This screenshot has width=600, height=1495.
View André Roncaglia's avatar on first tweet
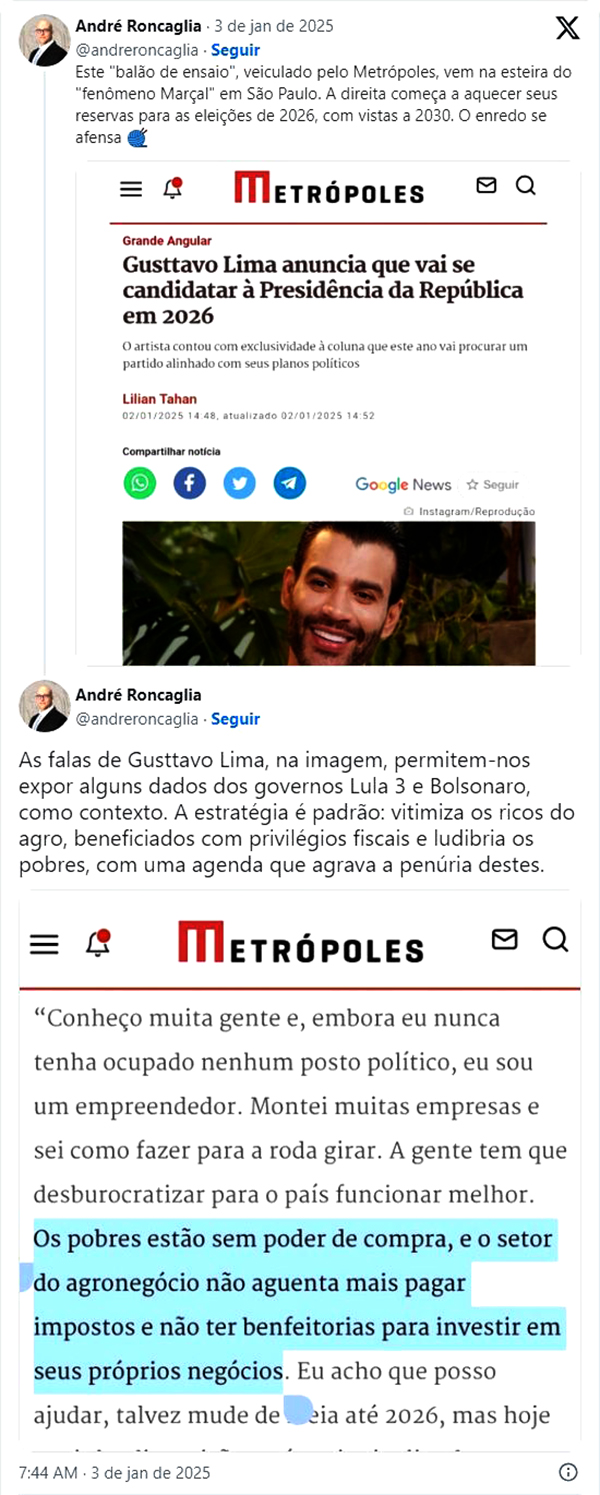pos(44,41)
